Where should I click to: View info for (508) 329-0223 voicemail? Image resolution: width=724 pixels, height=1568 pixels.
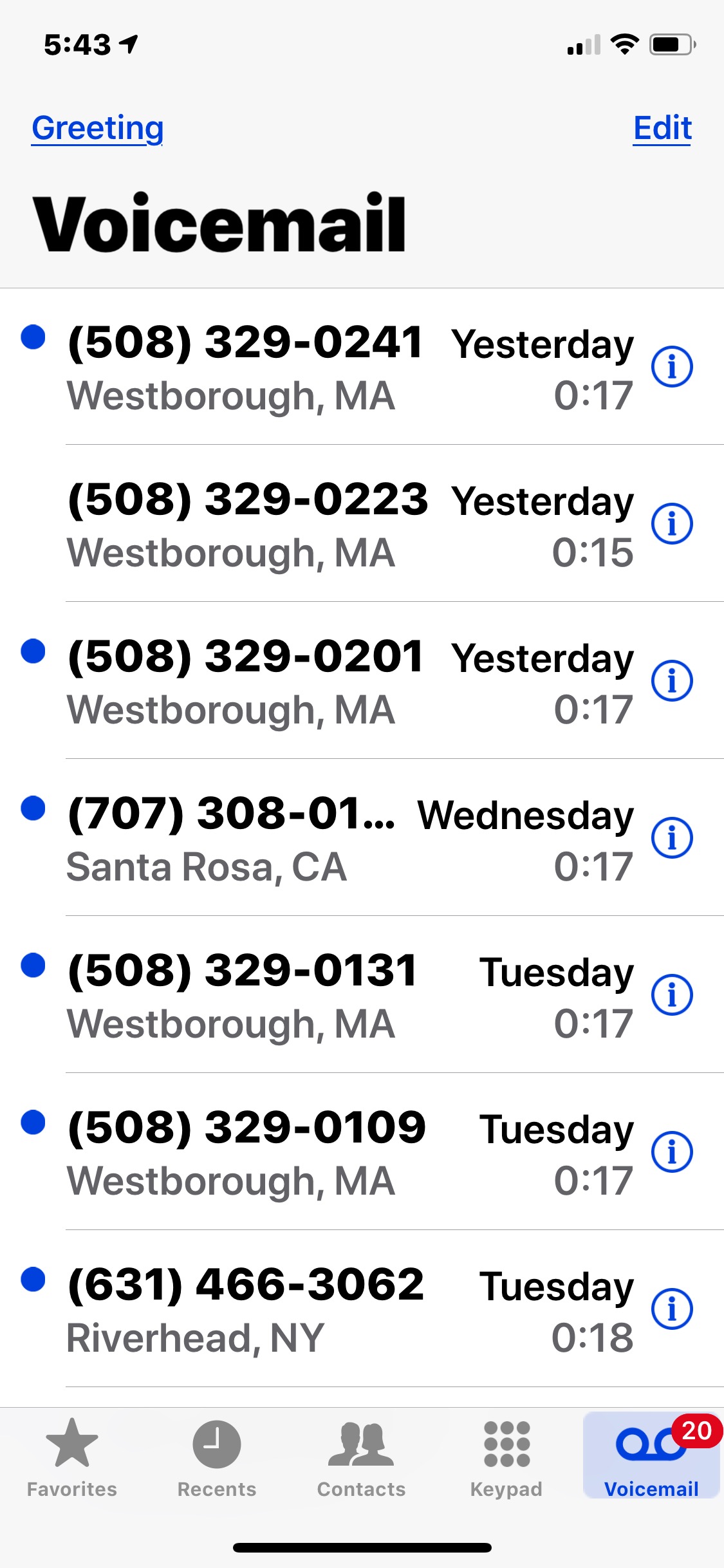coord(672,524)
